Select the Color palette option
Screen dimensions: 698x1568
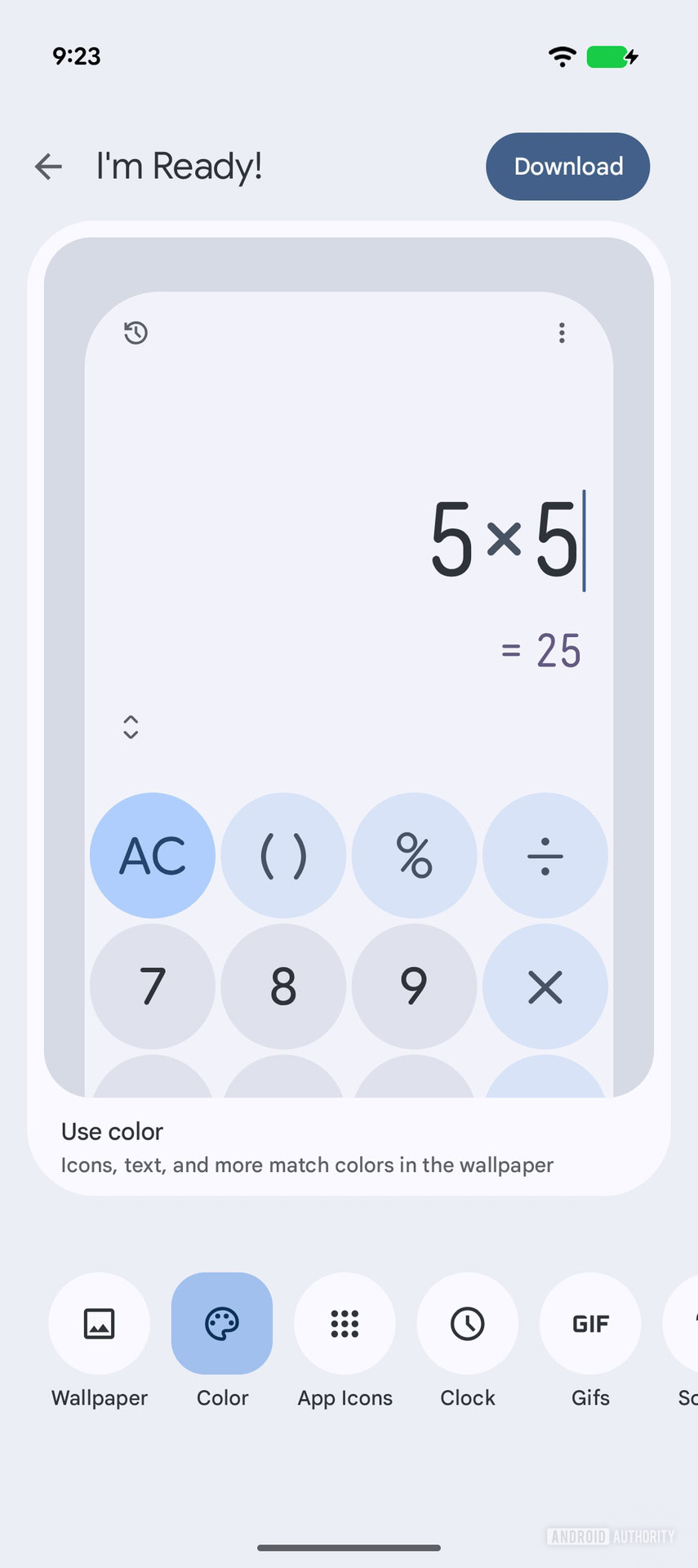point(221,1323)
